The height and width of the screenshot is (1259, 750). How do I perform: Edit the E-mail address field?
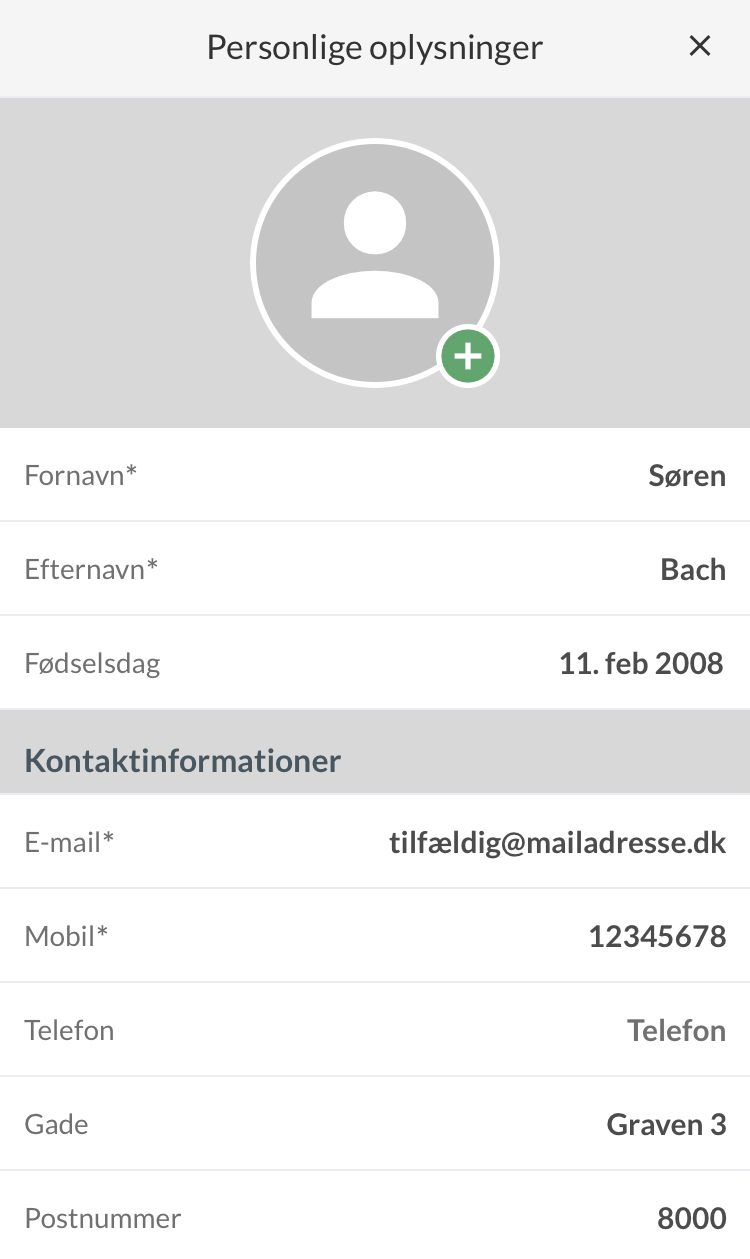coord(375,842)
